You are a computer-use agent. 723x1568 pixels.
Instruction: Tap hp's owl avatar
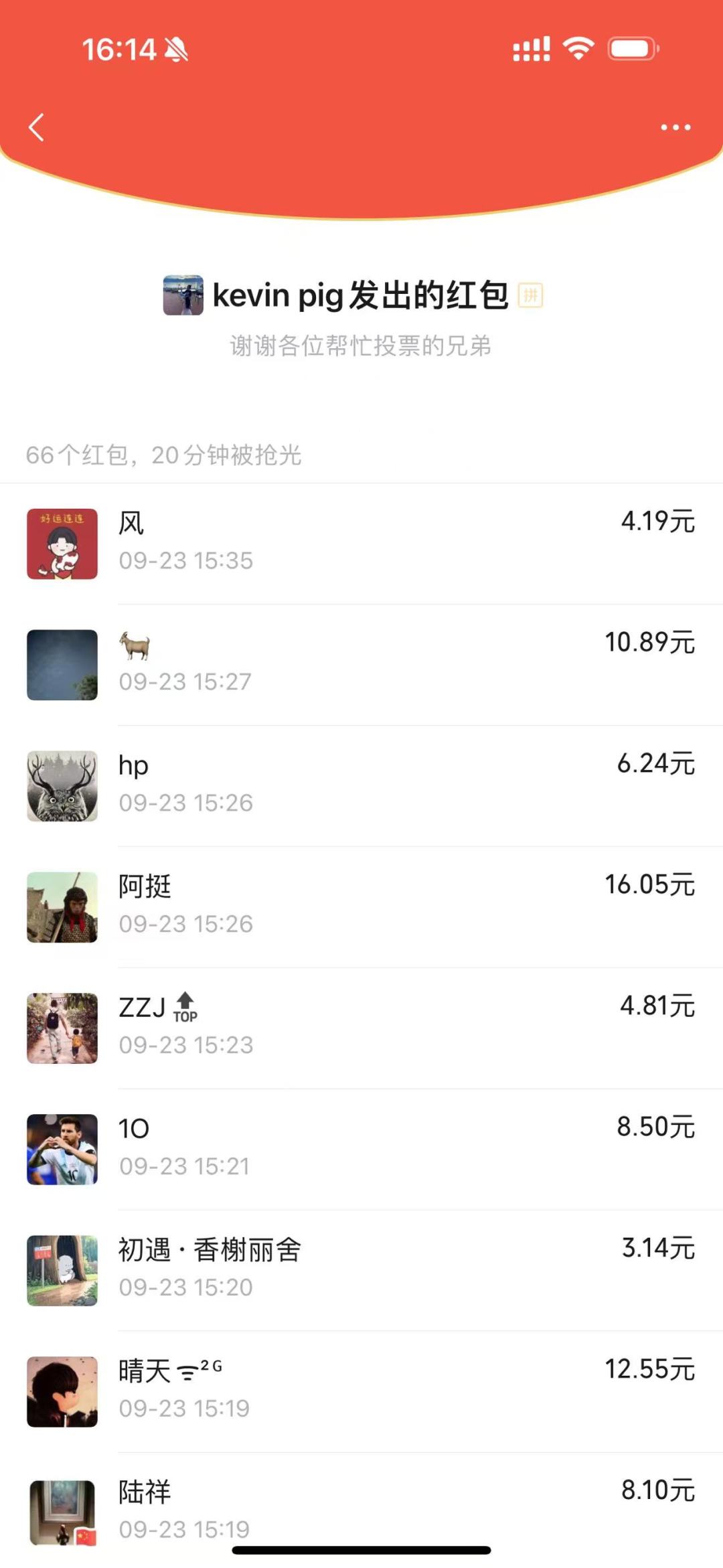(x=62, y=786)
